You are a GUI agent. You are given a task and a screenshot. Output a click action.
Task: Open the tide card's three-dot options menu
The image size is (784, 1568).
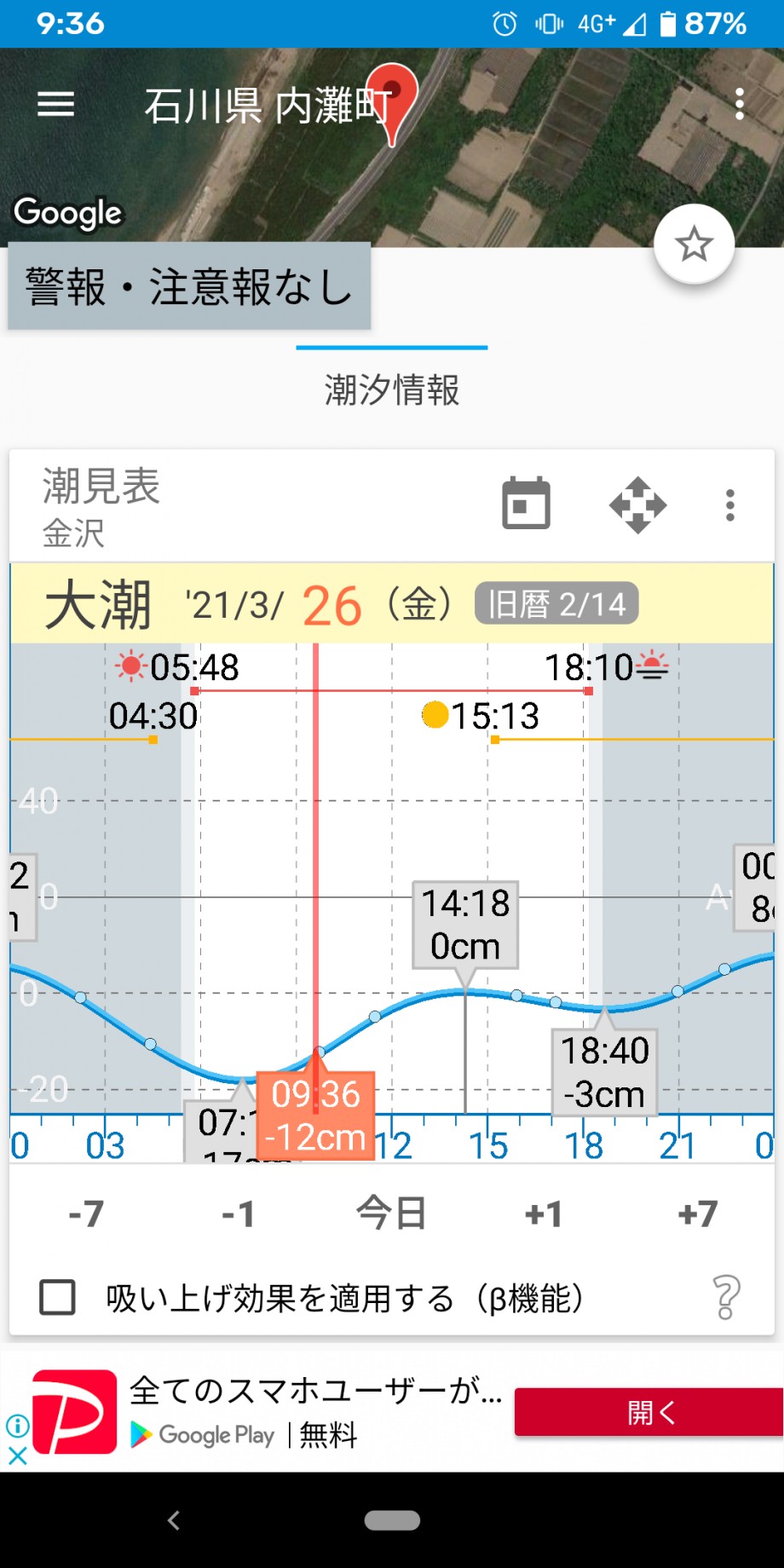(729, 505)
